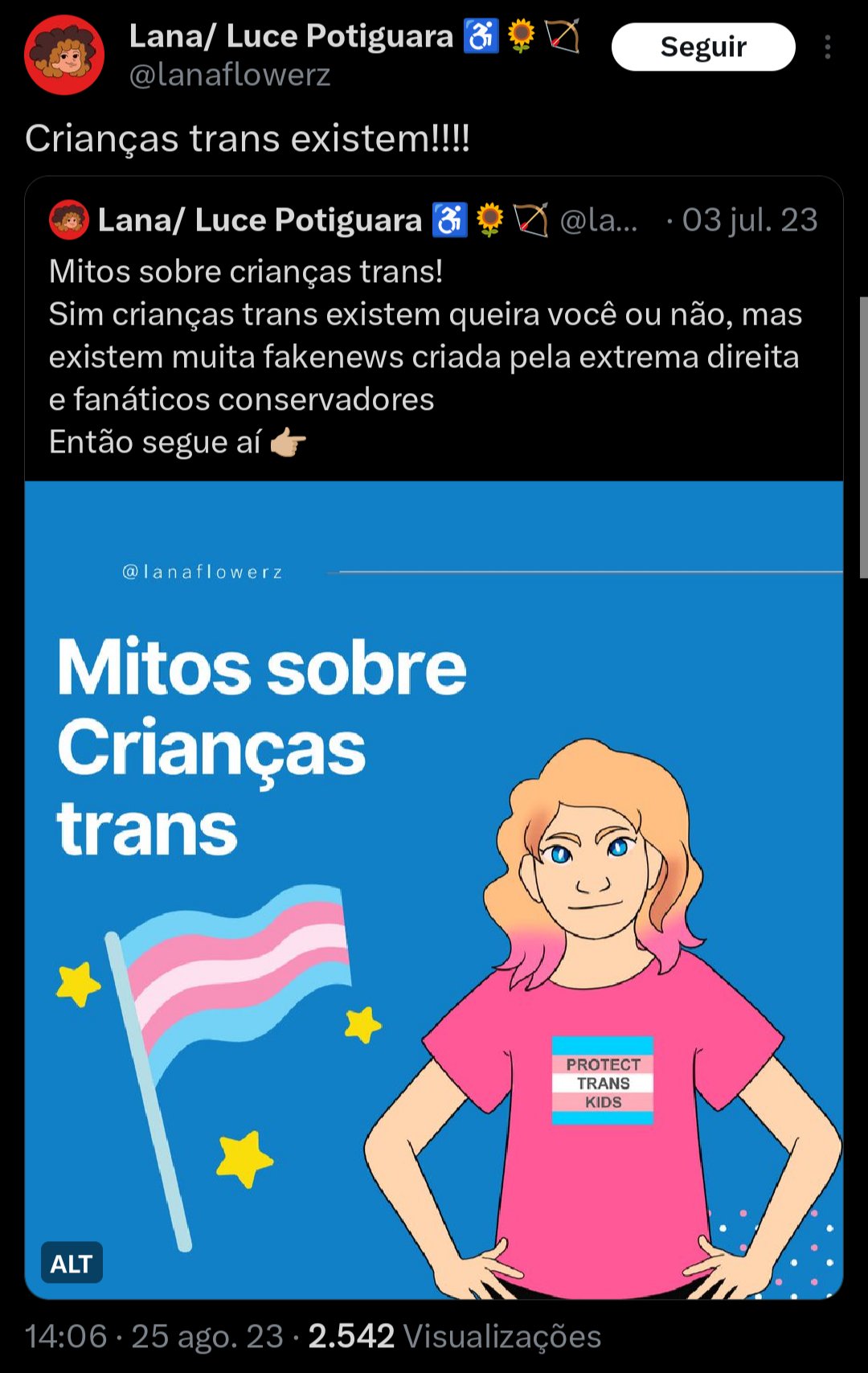Open the main tweet author's profile picture

(x=64, y=55)
